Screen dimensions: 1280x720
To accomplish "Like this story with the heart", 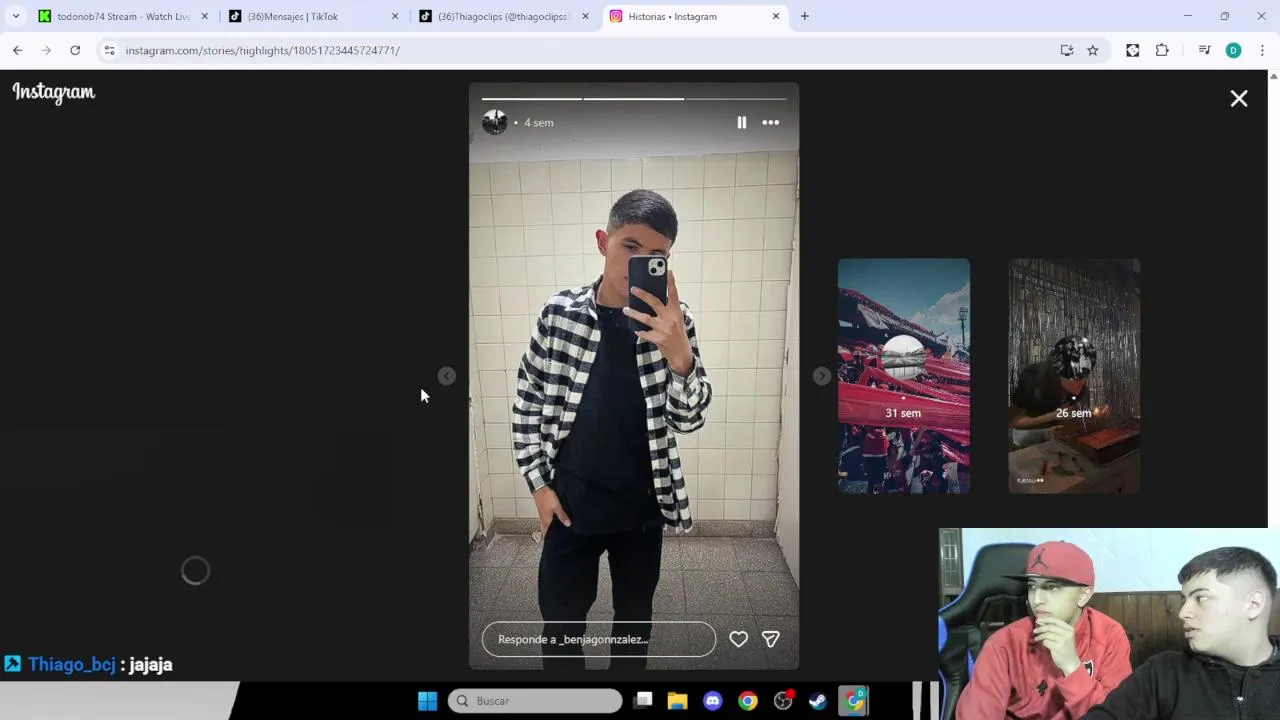I will [x=738, y=639].
